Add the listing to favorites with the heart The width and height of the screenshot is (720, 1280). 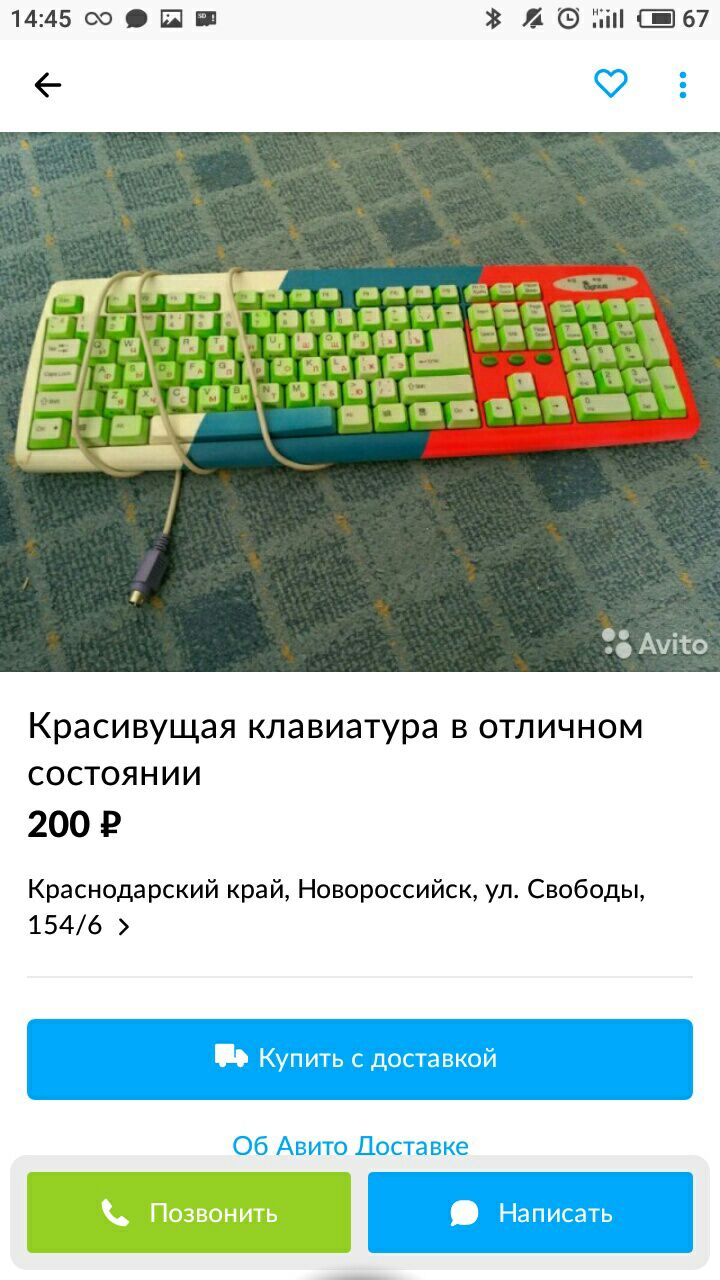point(610,84)
